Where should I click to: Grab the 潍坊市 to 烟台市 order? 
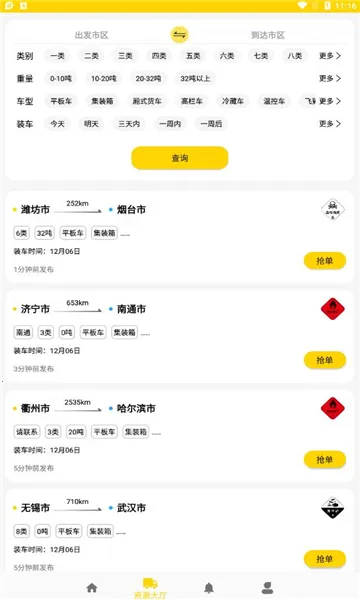325,261
